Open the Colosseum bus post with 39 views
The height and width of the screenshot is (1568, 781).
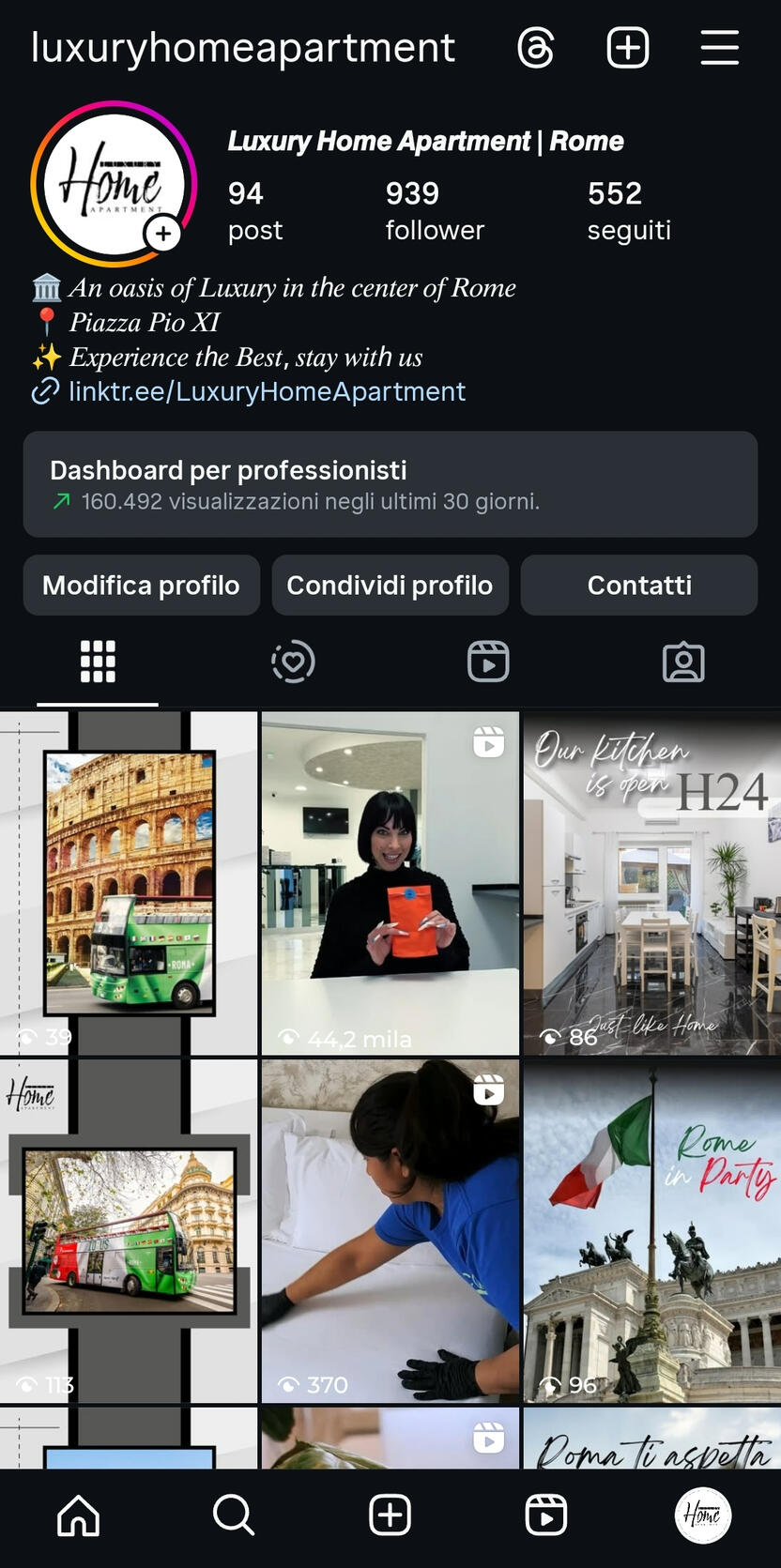(x=129, y=883)
